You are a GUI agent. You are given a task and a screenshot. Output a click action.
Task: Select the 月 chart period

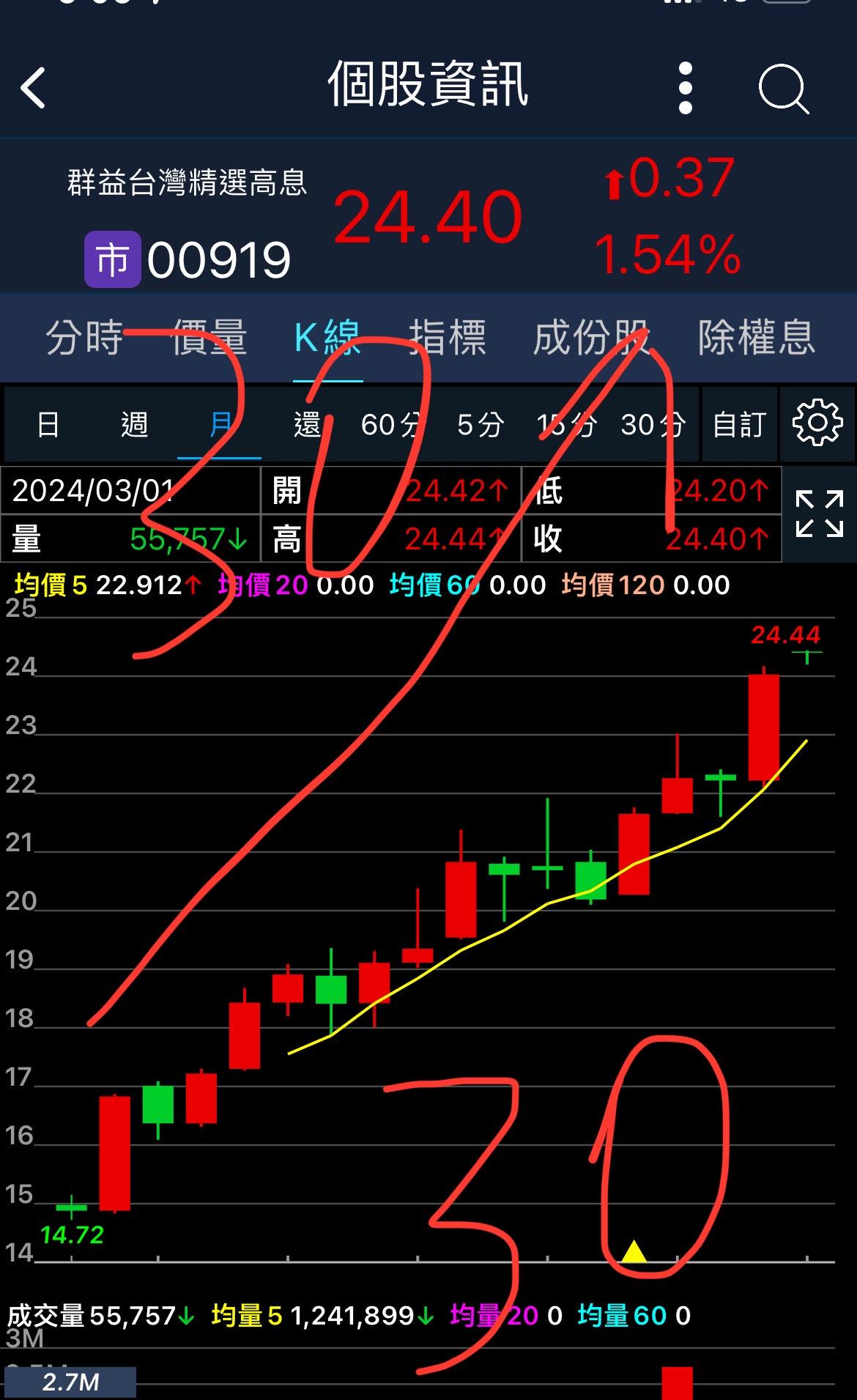tap(220, 424)
